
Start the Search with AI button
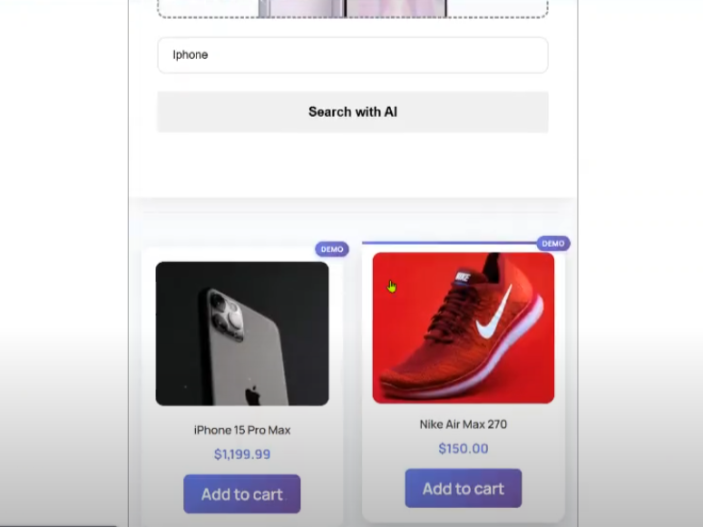point(352,112)
